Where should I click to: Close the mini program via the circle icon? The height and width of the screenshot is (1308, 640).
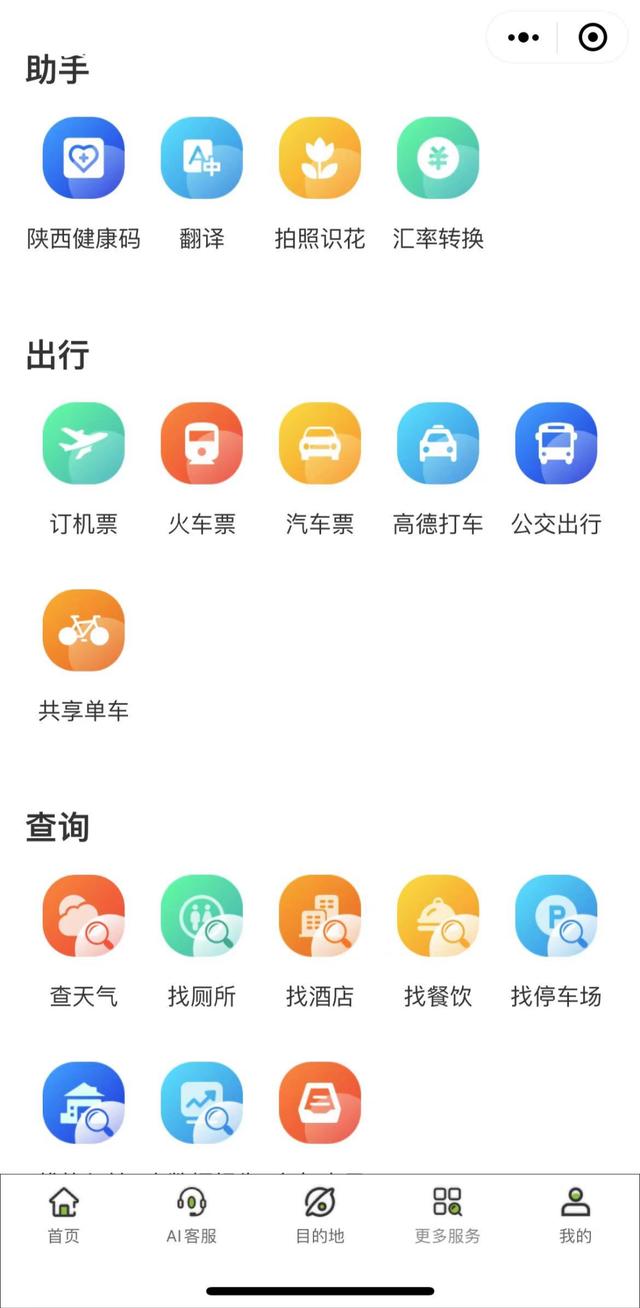click(x=593, y=38)
